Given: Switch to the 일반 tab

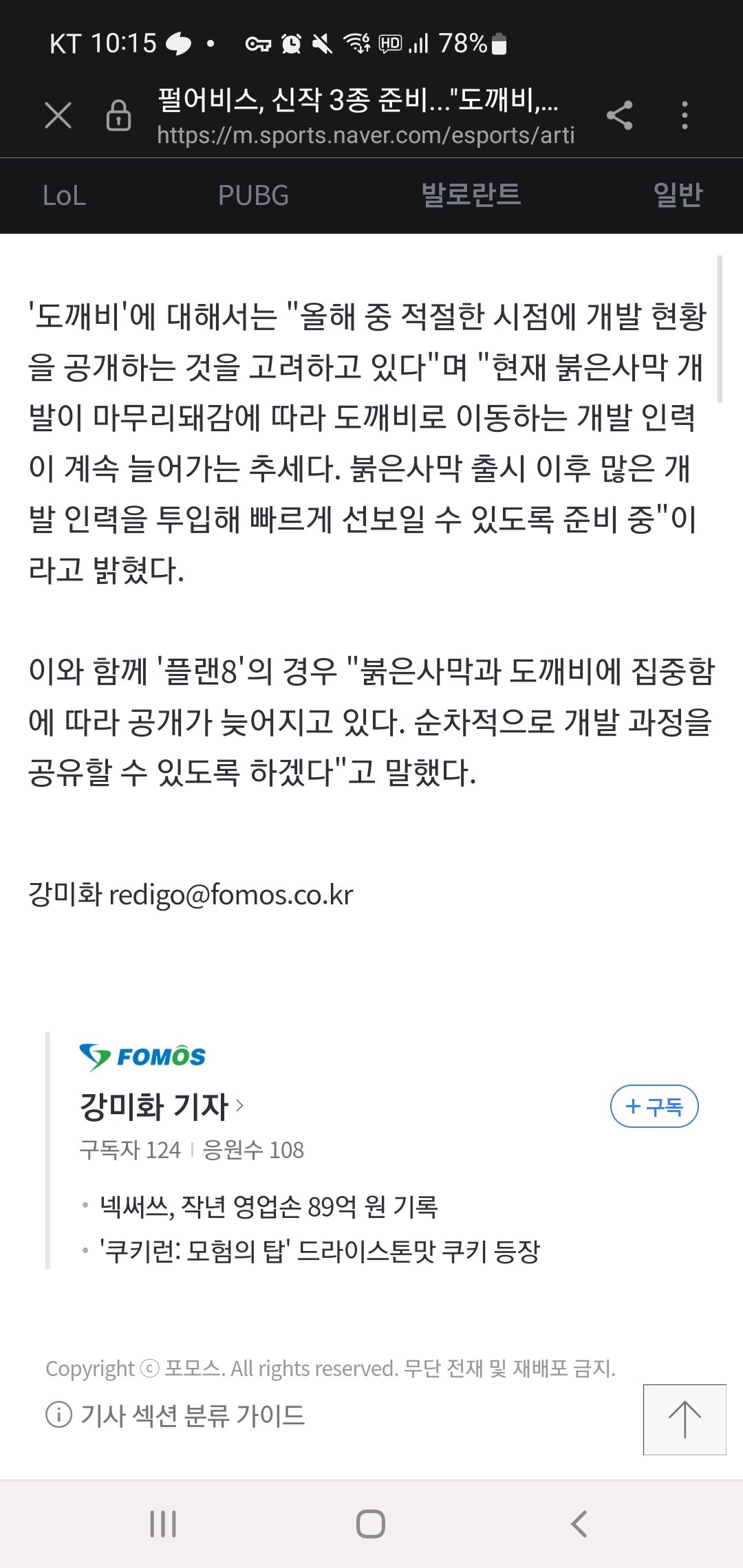Looking at the screenshot, I should tap(678, 195).
